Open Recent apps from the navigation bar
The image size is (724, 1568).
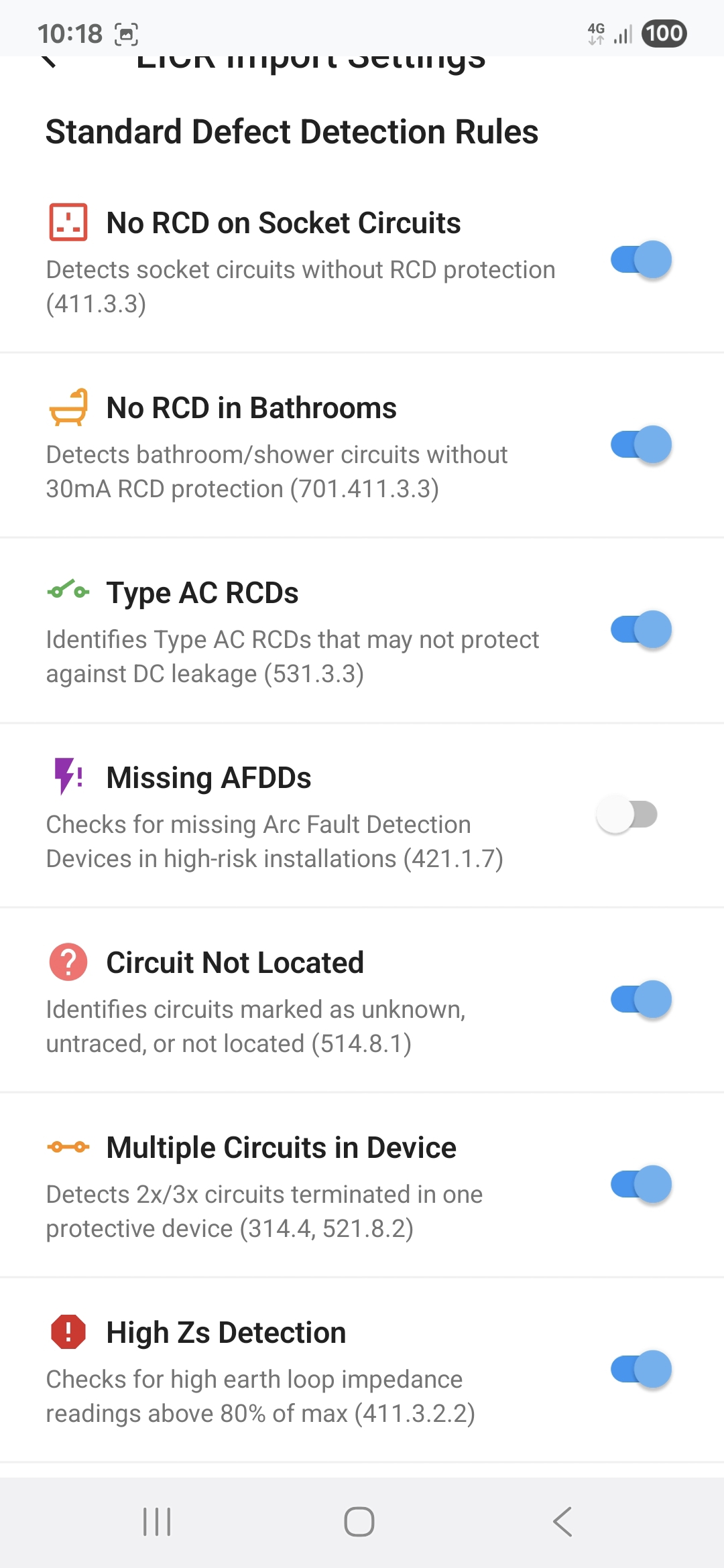coord(157,1521)
